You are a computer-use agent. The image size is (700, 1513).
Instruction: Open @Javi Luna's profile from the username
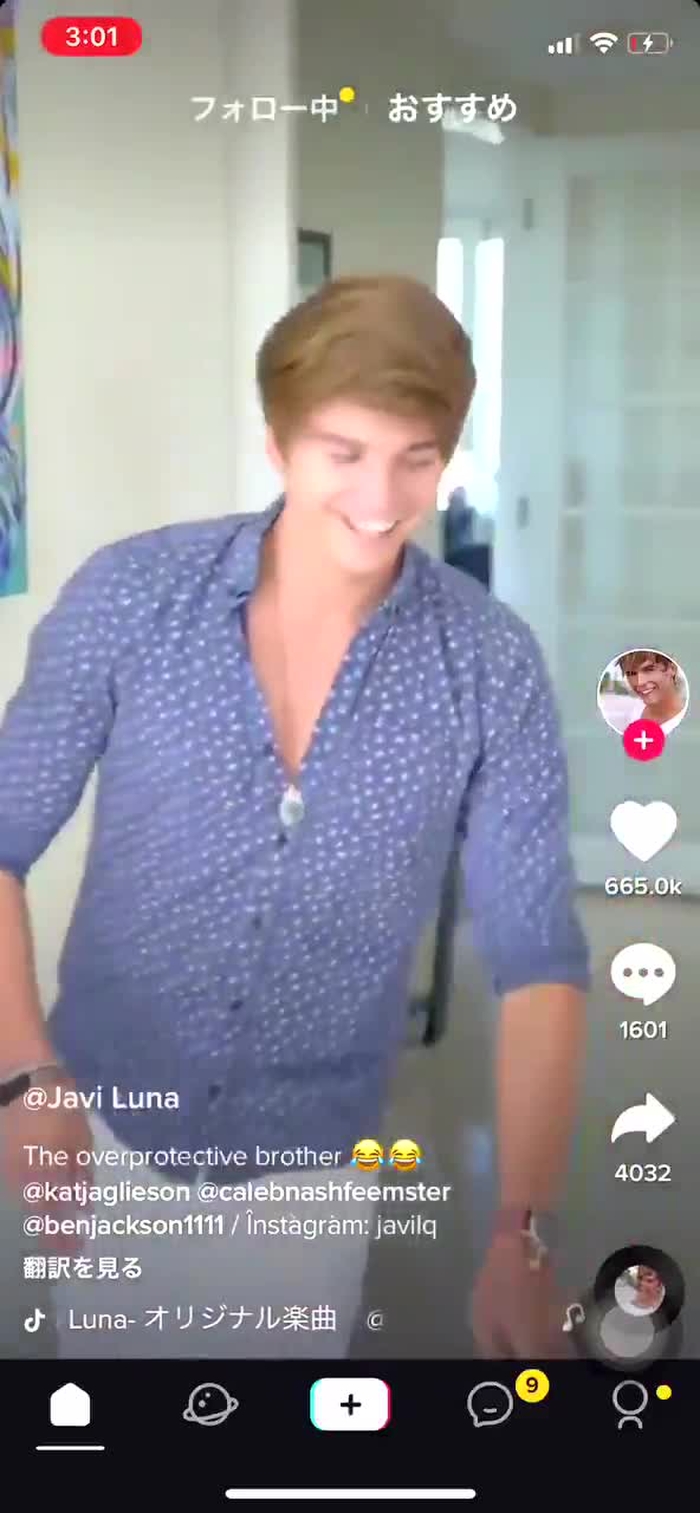(x=101, y=1098)
